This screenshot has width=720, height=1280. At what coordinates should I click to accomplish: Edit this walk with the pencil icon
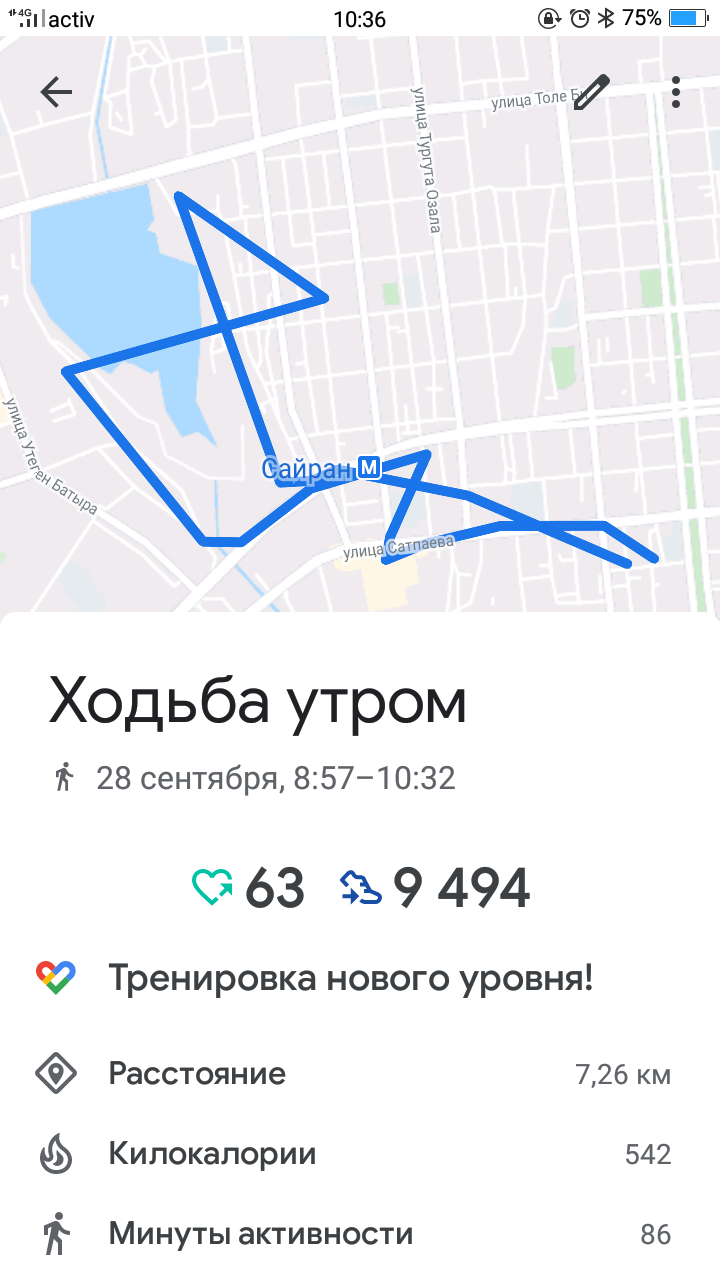coord(591,92)
